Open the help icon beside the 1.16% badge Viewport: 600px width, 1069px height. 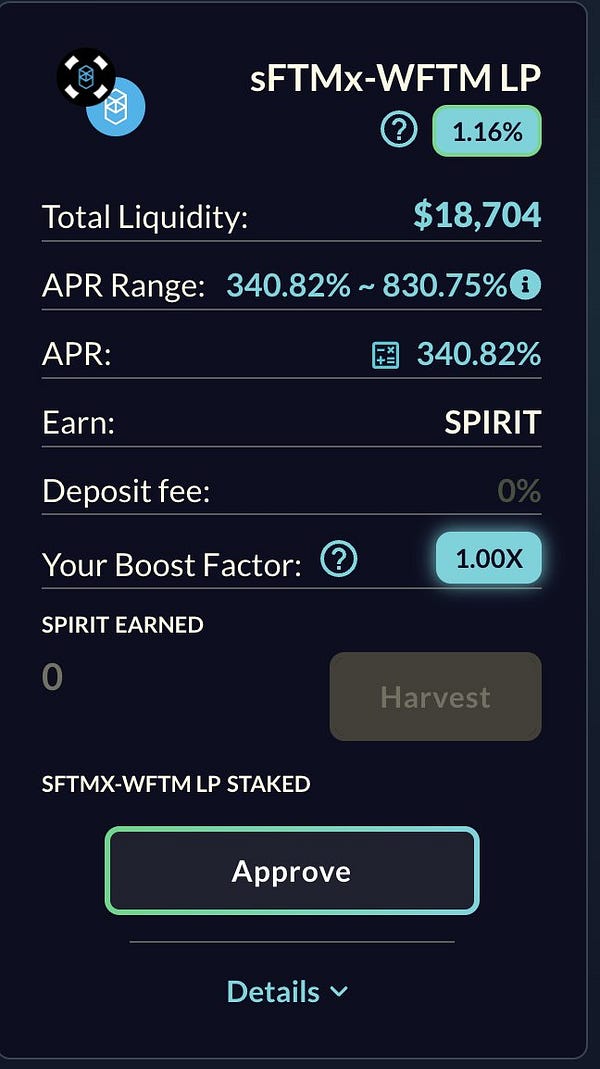399,131
